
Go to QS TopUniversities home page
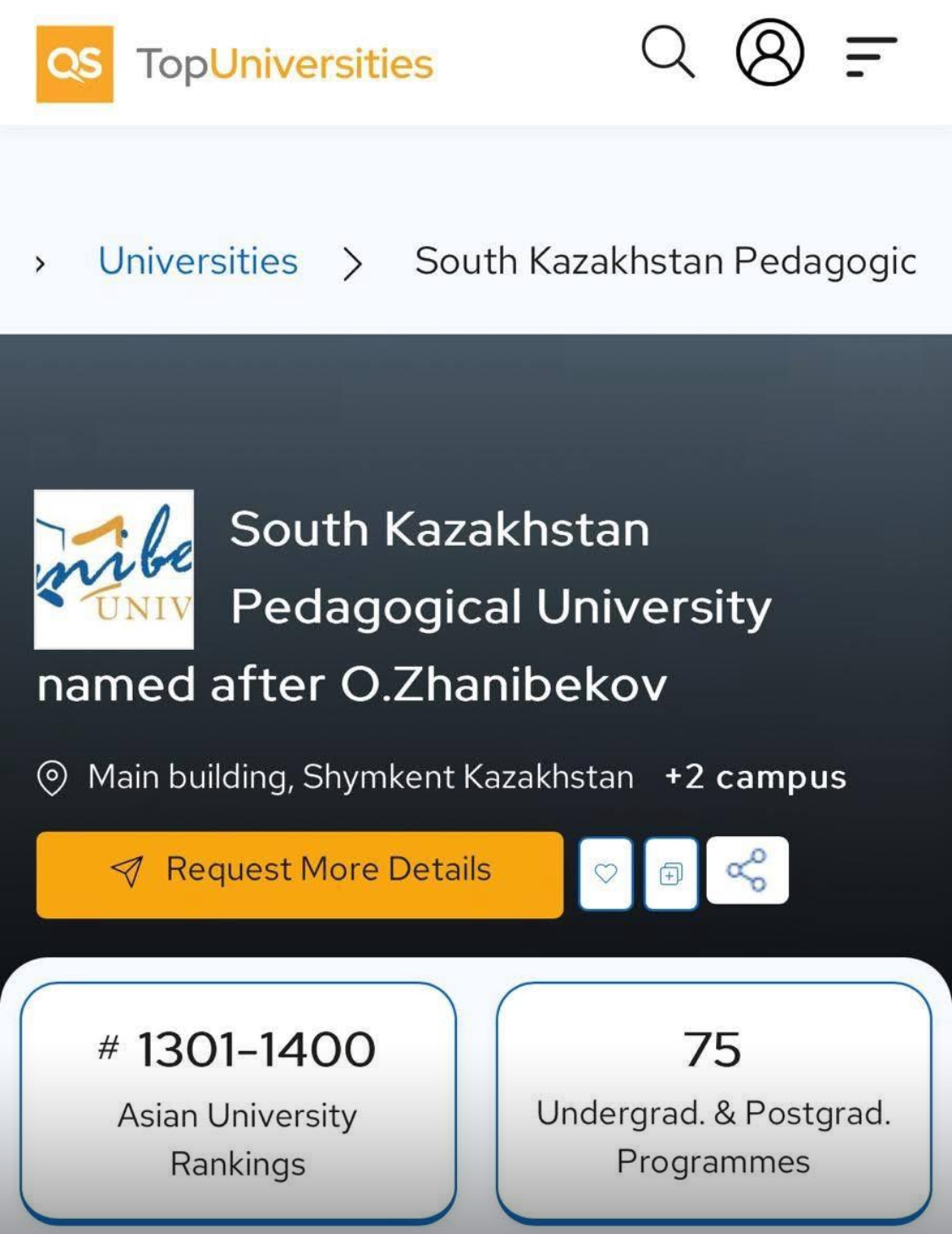(x=234, y=64)
